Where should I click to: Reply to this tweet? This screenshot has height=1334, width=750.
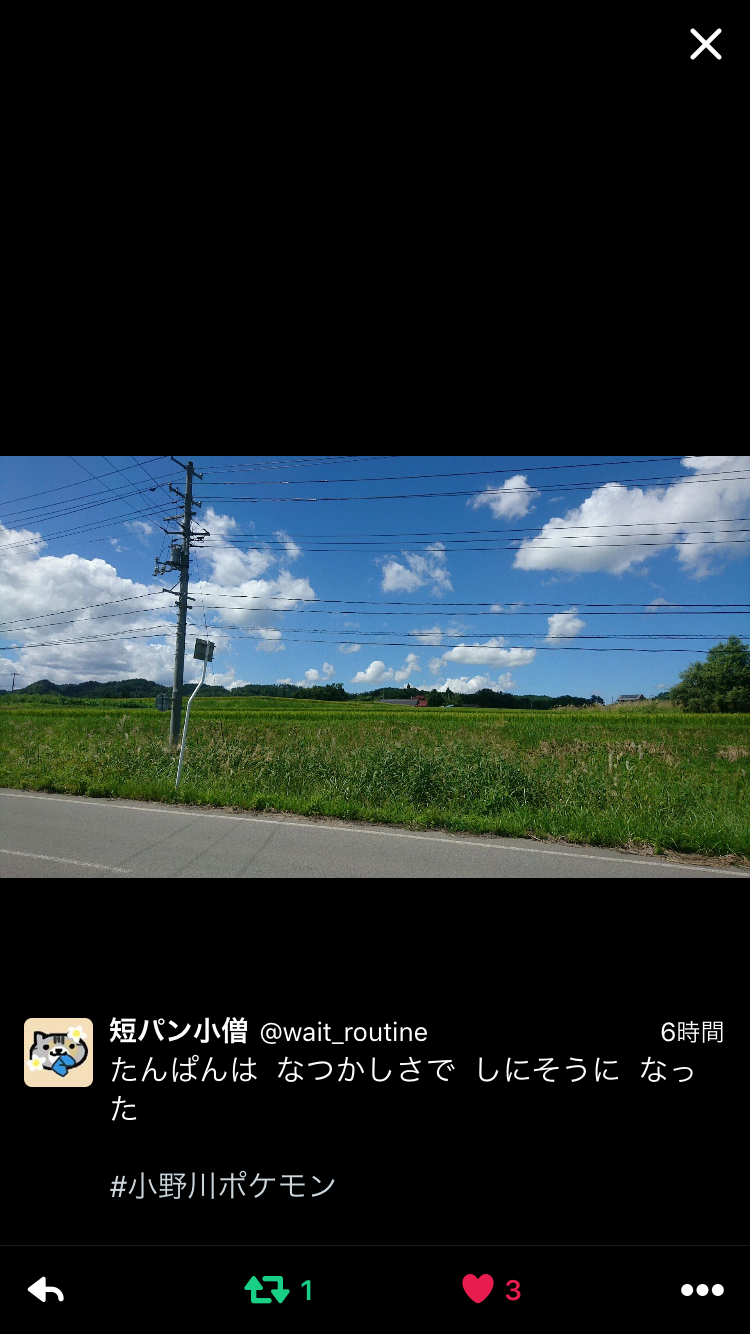[46, 1290]
